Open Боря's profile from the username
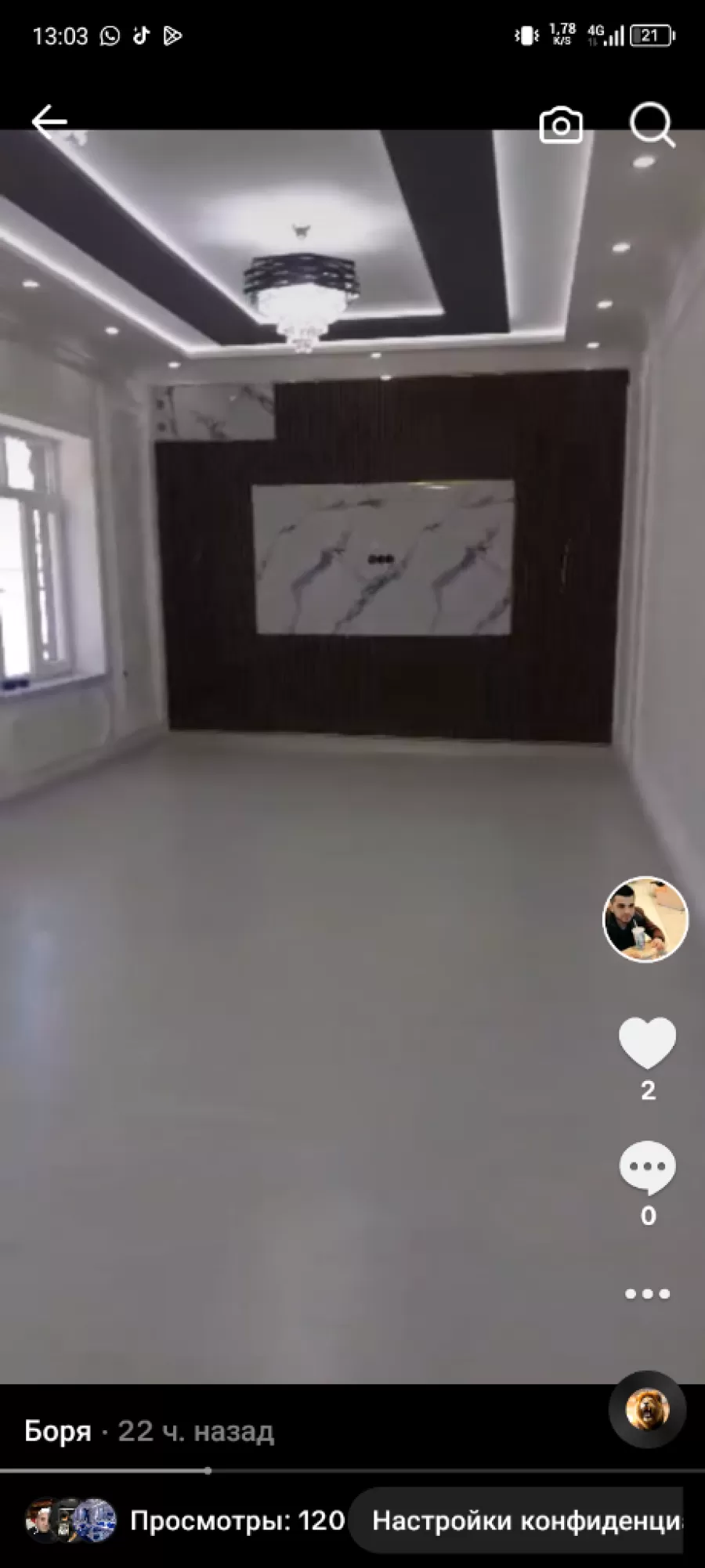Screen dimensions: 705x1568 coord(57,1431)
